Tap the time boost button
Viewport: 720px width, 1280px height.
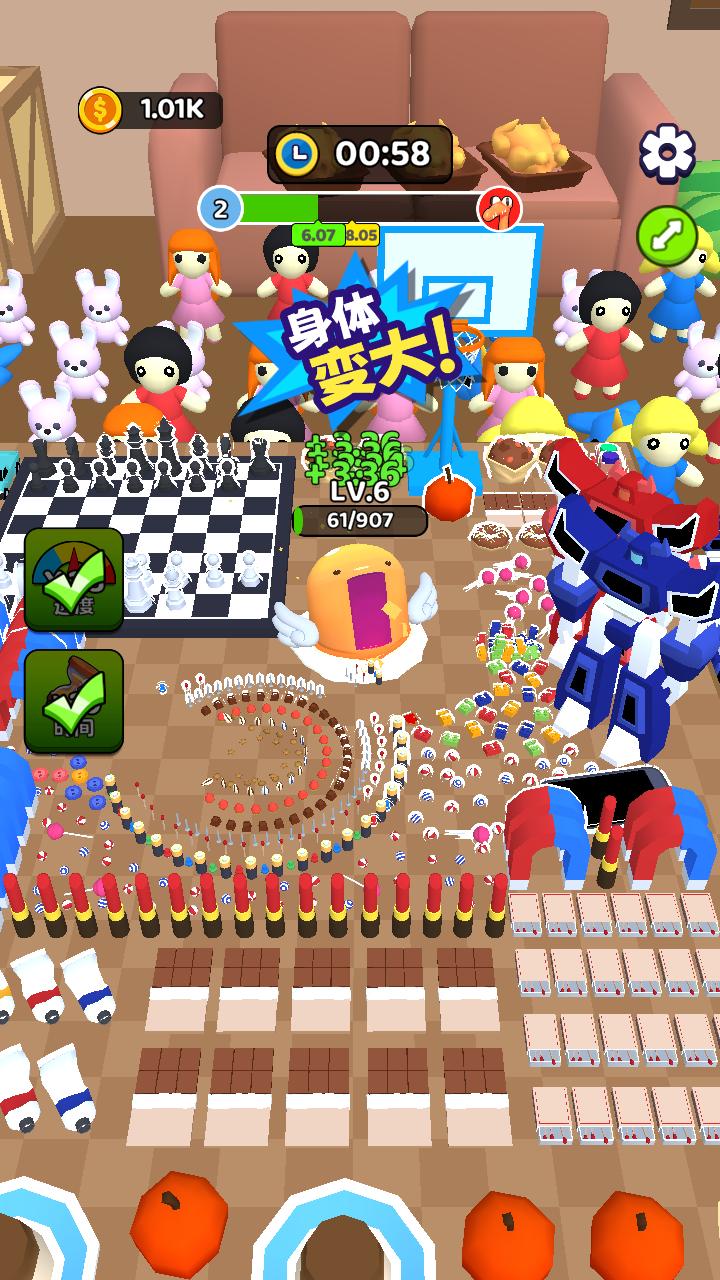click(x=74, y=702)
